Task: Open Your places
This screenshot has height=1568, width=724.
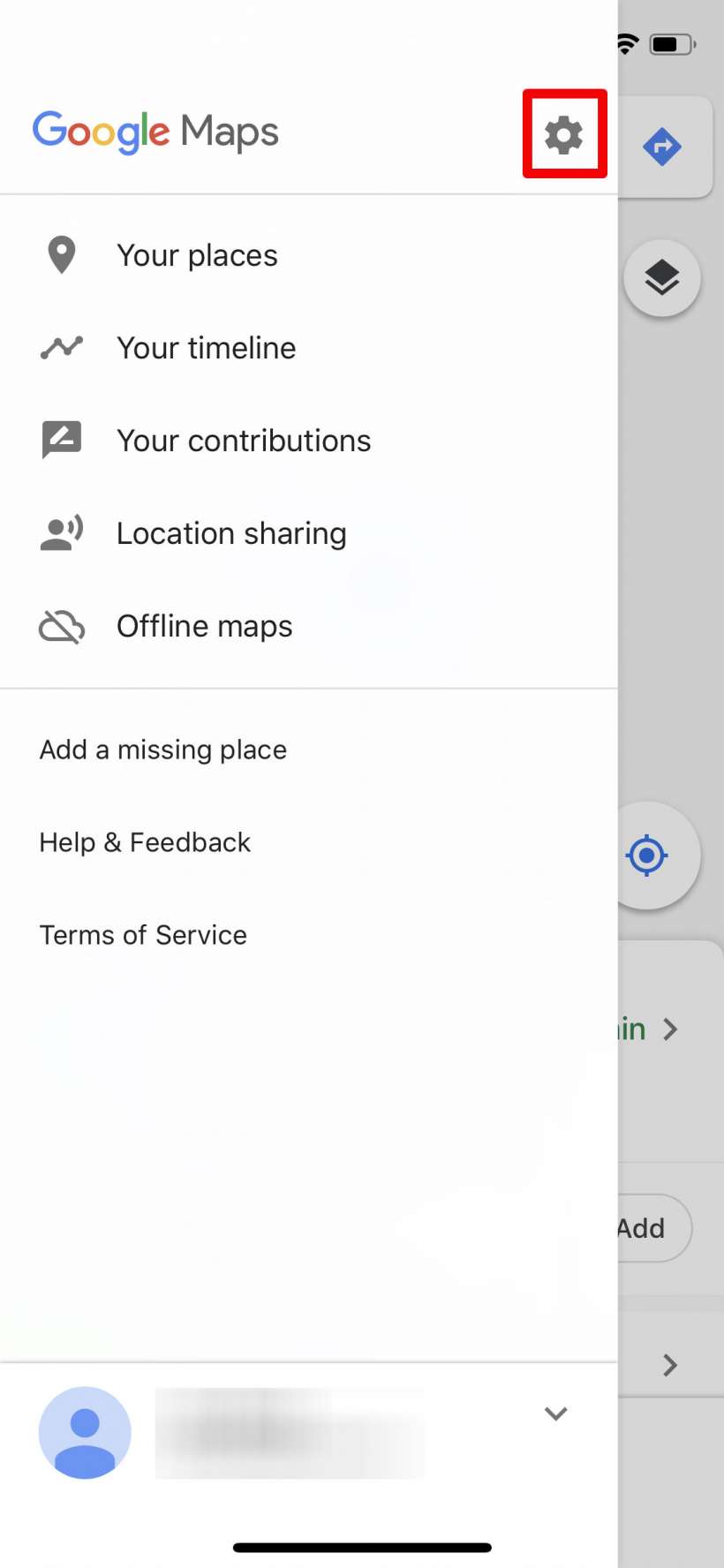Action: [x=197, y=256]
